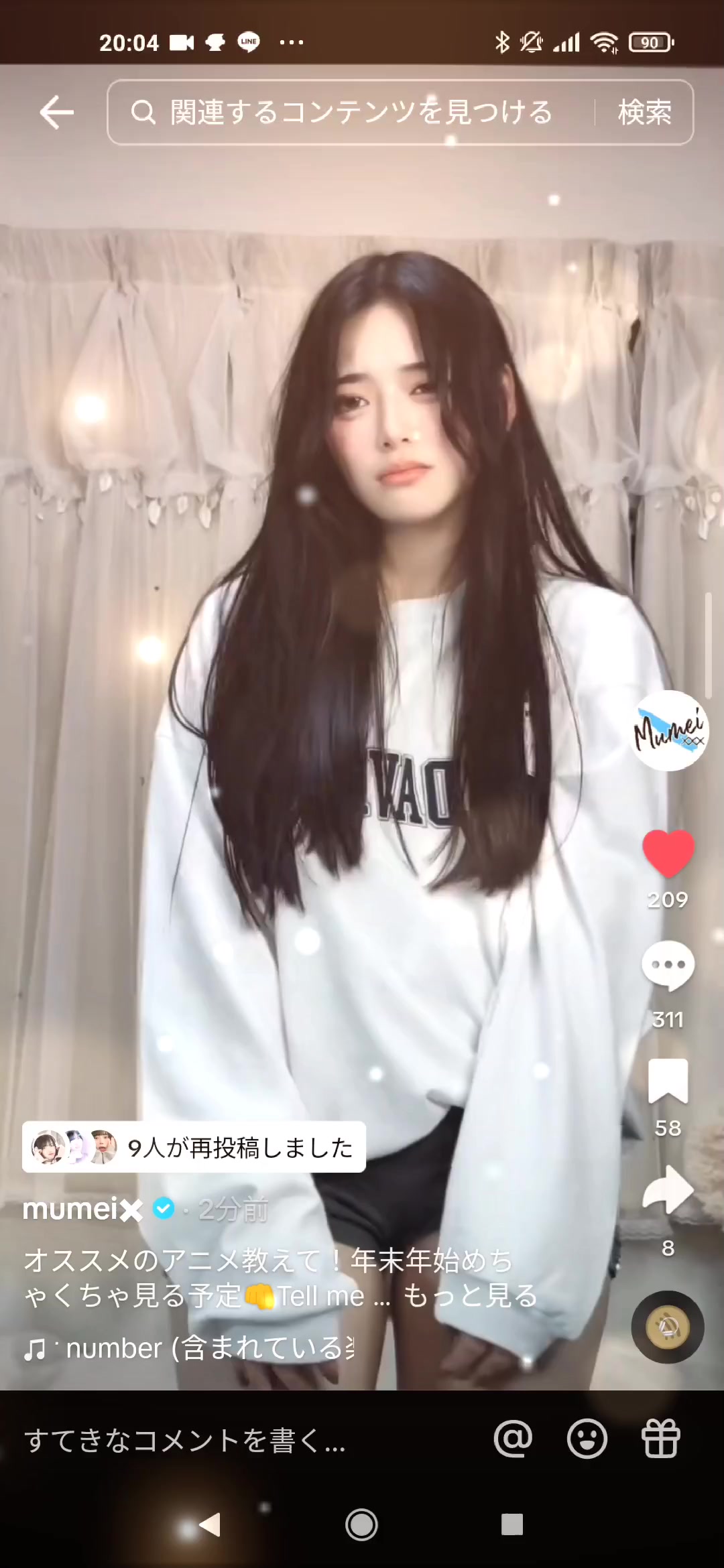This screenshot has height=1568, width=724.
Task: Bookmark this video to favorites
Action: tap(668, 1081)
